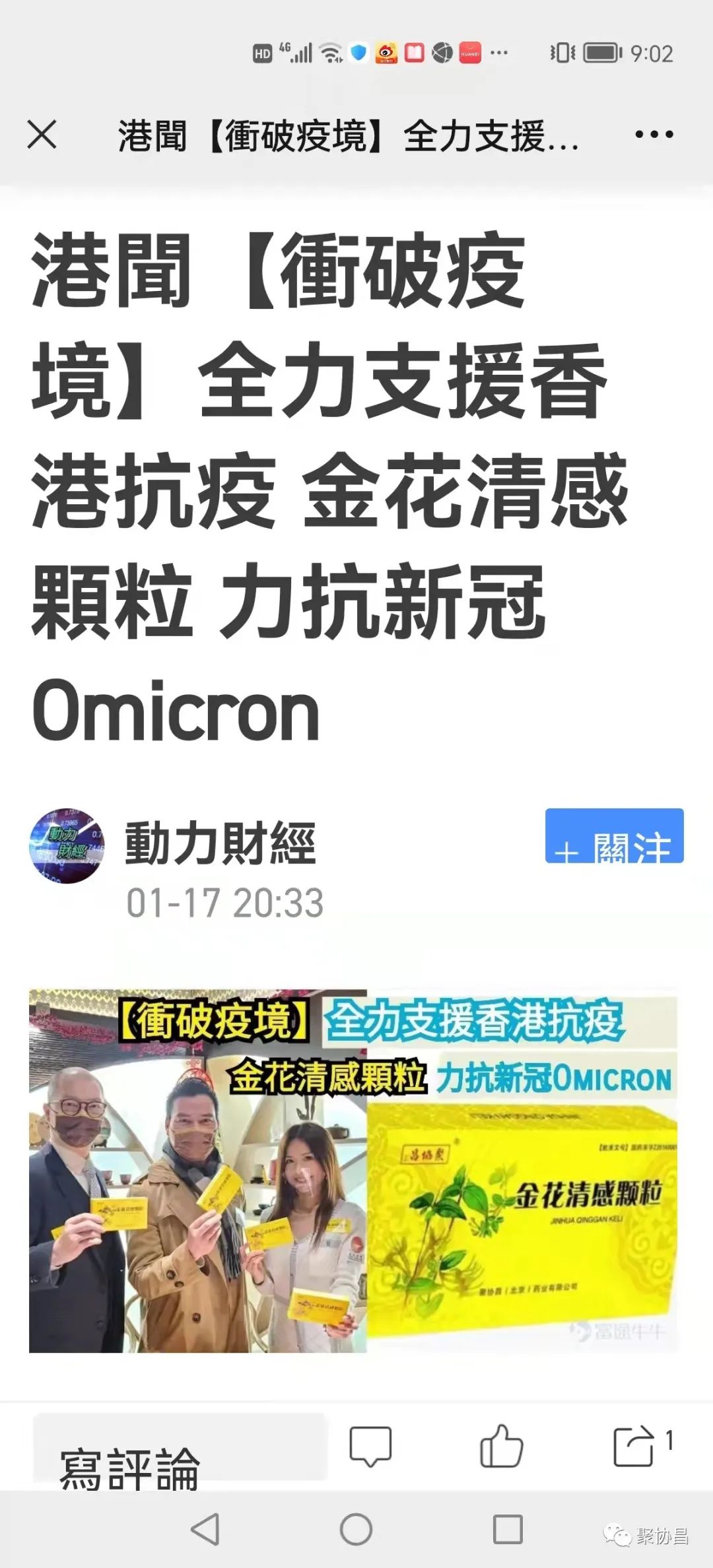This screenshot has height=1568, width=713.
Task: Open recent apps with square button
Action: click(508, 1529)
